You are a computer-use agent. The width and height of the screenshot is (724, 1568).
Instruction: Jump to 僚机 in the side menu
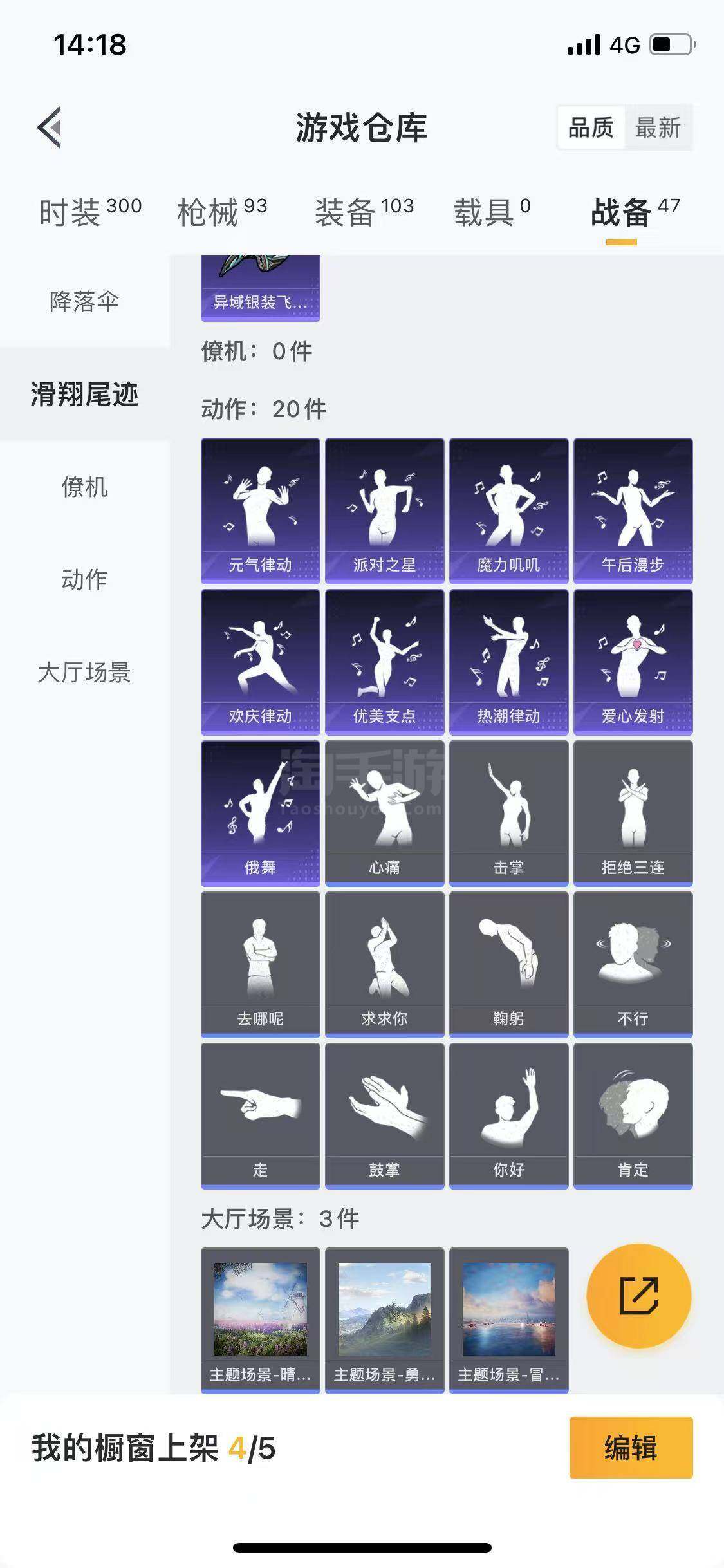point(84,487)
